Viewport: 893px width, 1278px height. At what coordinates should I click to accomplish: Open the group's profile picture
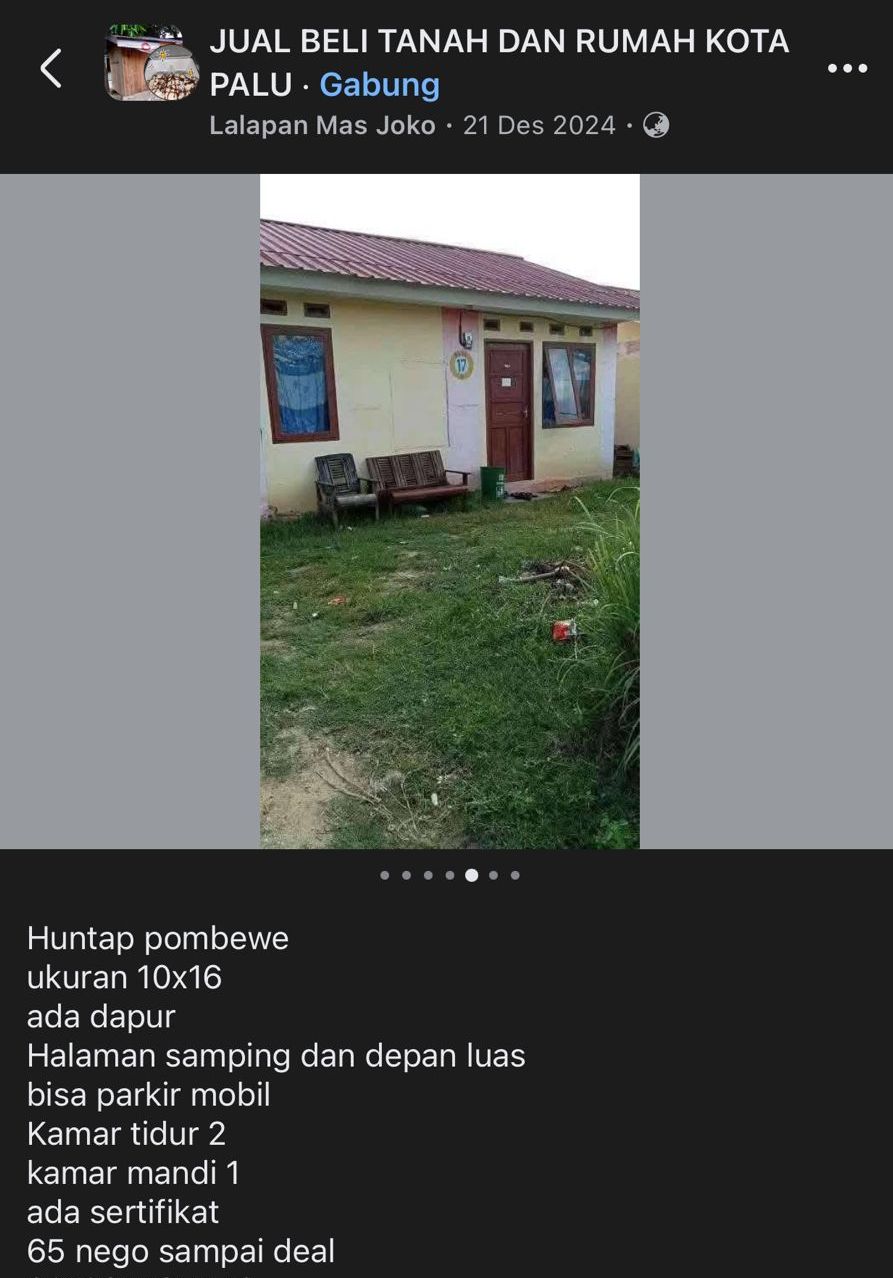[151, 63]
